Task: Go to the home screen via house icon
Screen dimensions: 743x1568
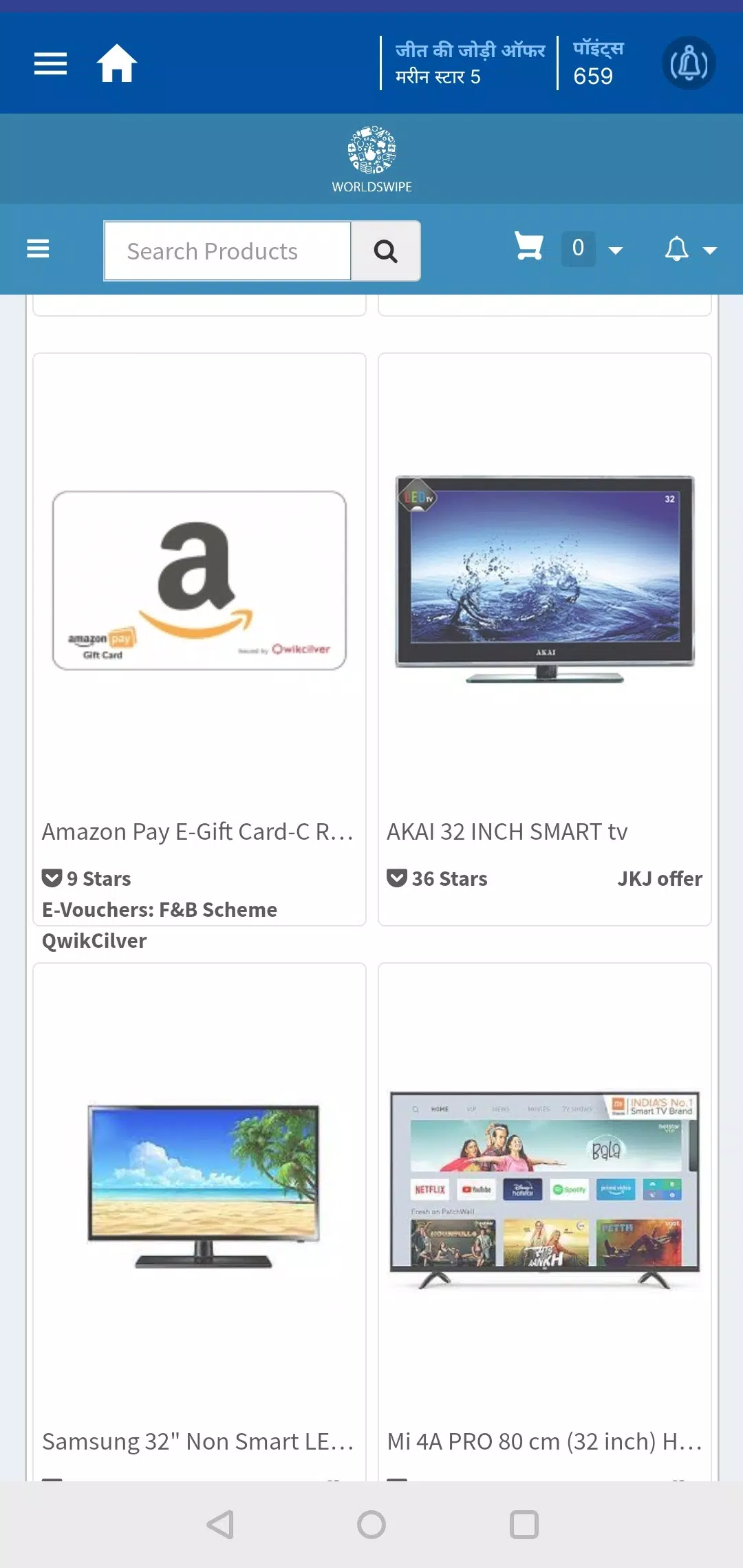Action: tap(117, 63)
